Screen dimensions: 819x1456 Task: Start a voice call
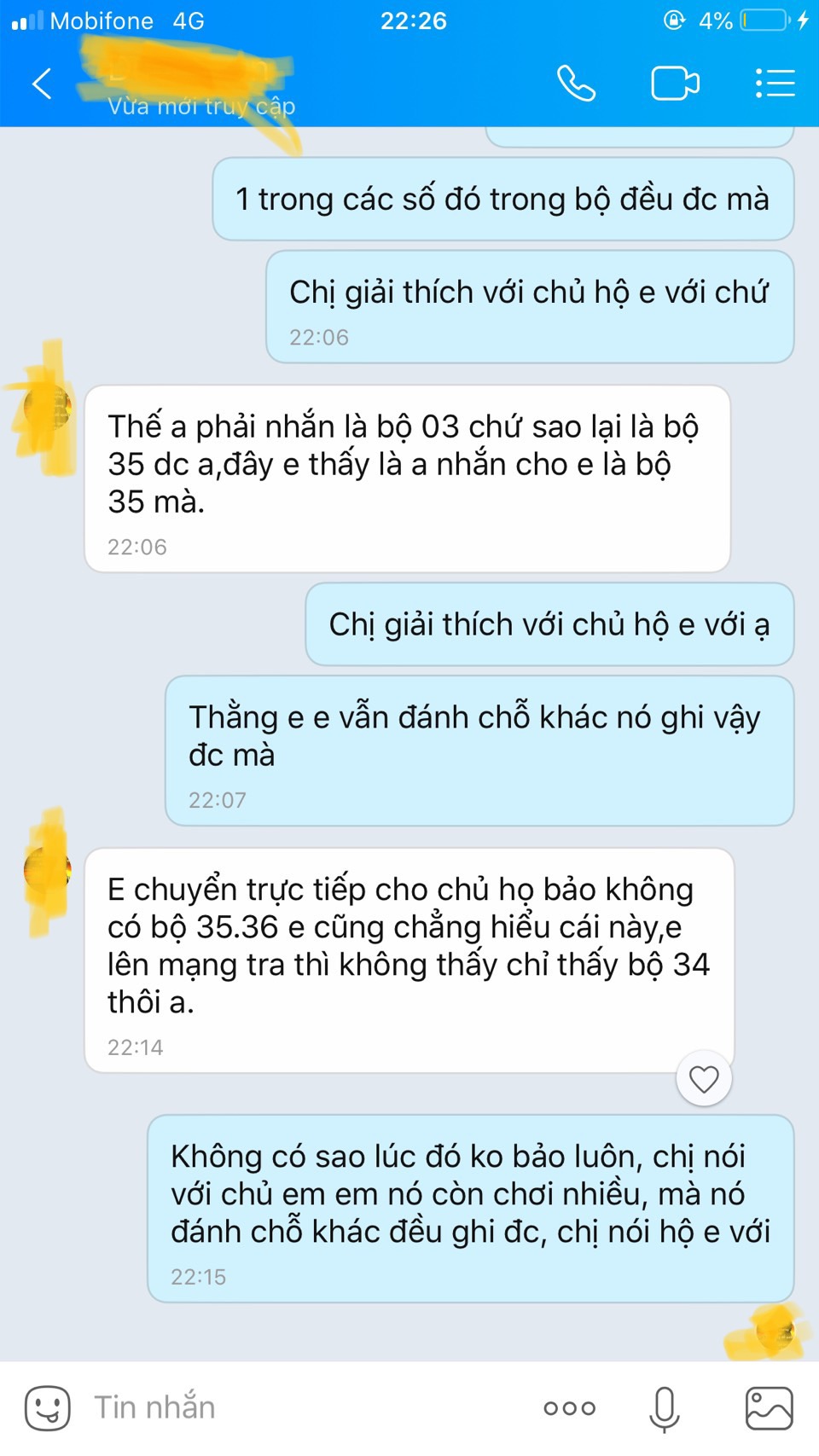click(576, 84)
